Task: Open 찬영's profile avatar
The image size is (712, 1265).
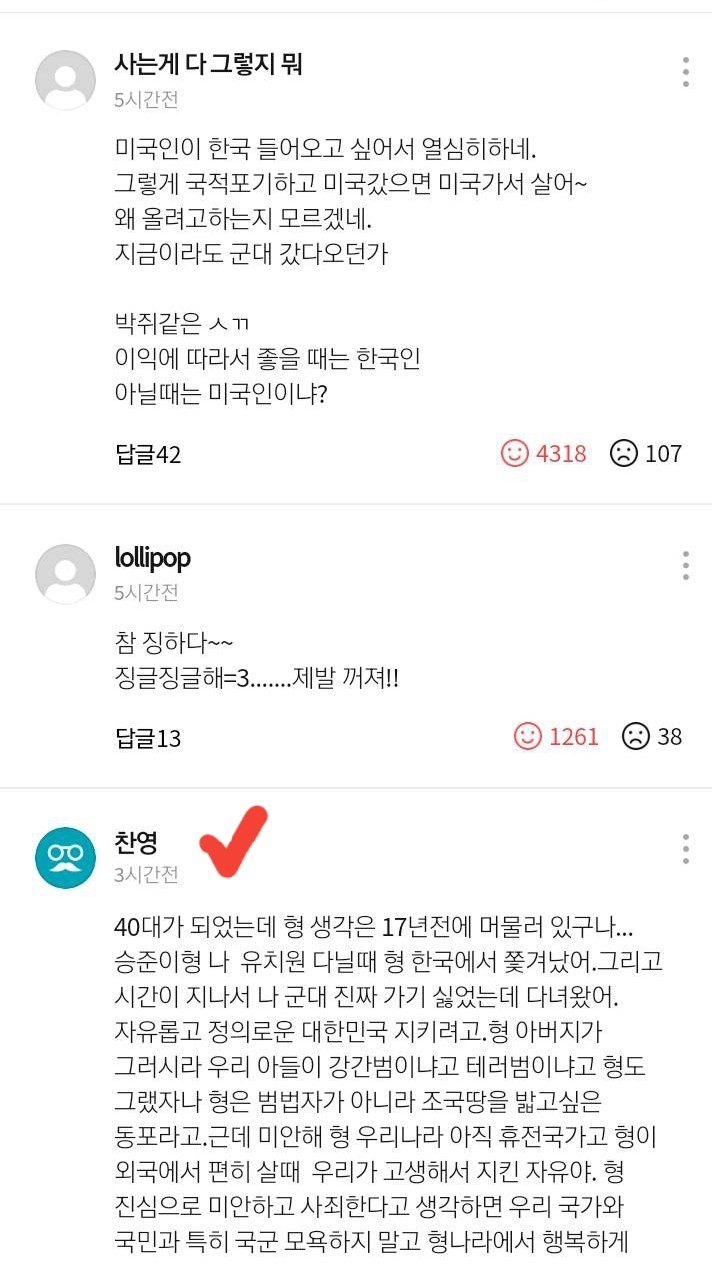Action: (x=66, y=857)
